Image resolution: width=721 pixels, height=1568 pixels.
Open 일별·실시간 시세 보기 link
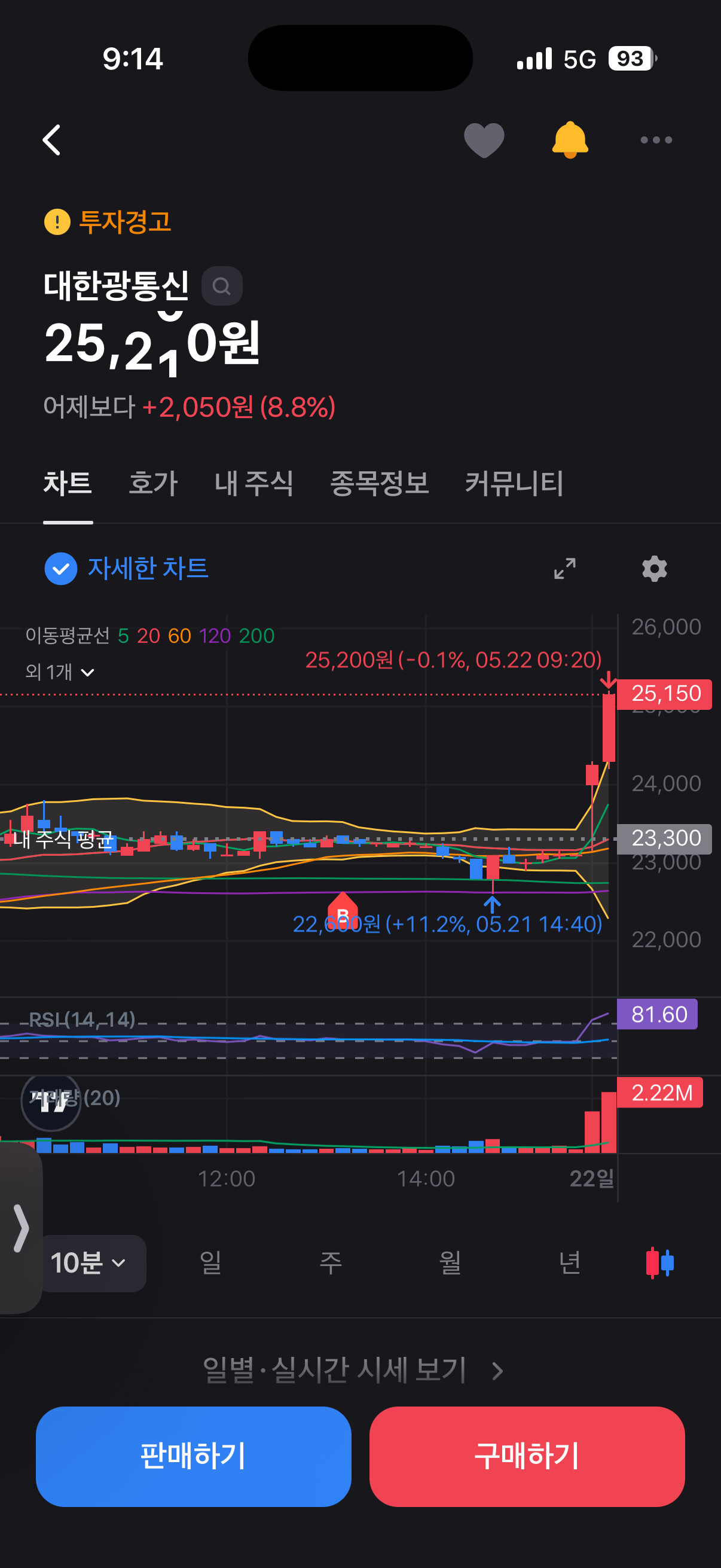click(353, 1371)
